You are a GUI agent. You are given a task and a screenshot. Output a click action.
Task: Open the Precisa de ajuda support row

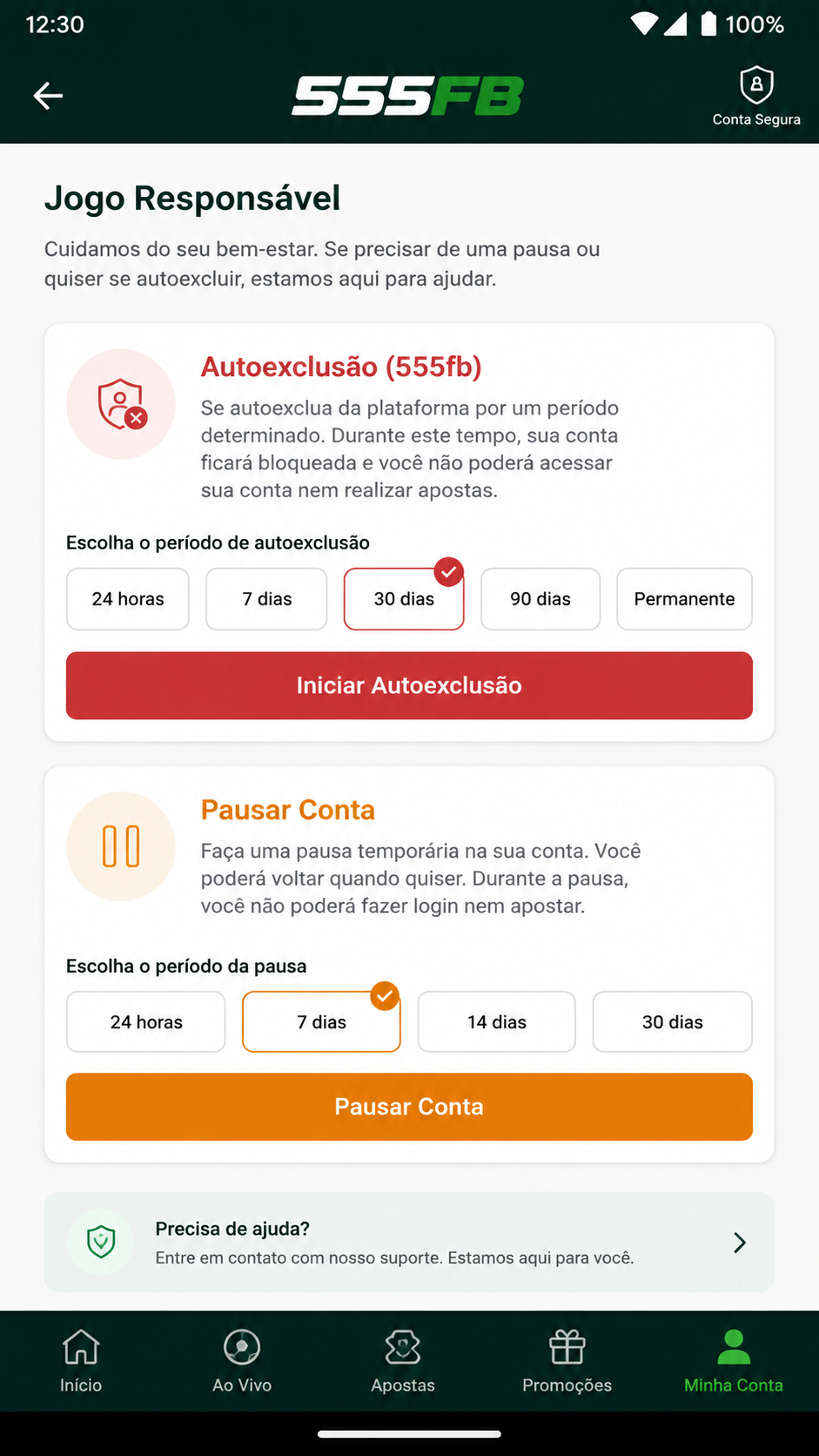409,1242
